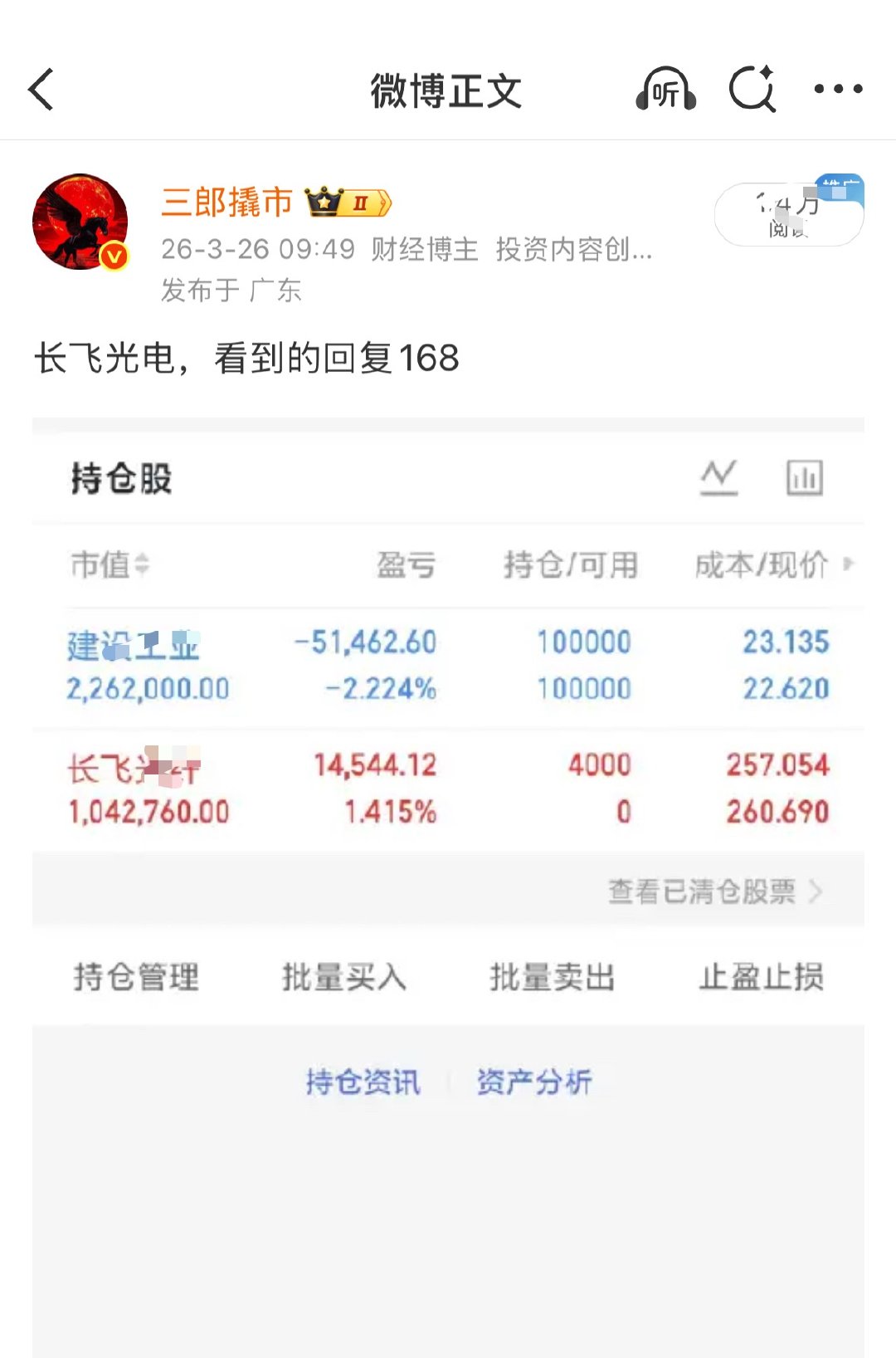Viewport: 896px width, 1358px height.
Task: Tap the user avatar thumbnail
Action: pyautogui.click(x=81, y=217)
